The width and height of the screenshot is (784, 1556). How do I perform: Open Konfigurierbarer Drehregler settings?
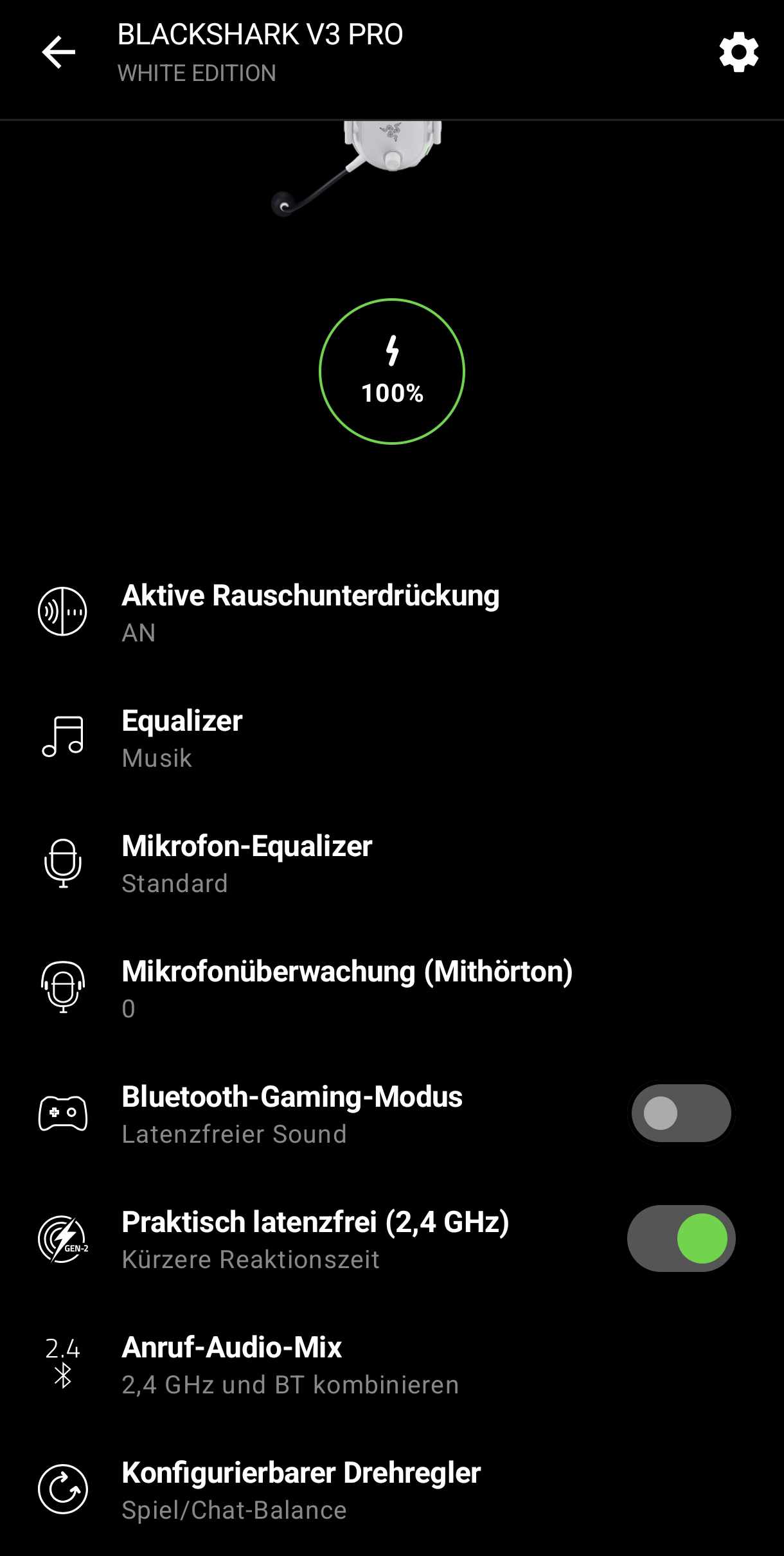click(x=301, y=1489)
